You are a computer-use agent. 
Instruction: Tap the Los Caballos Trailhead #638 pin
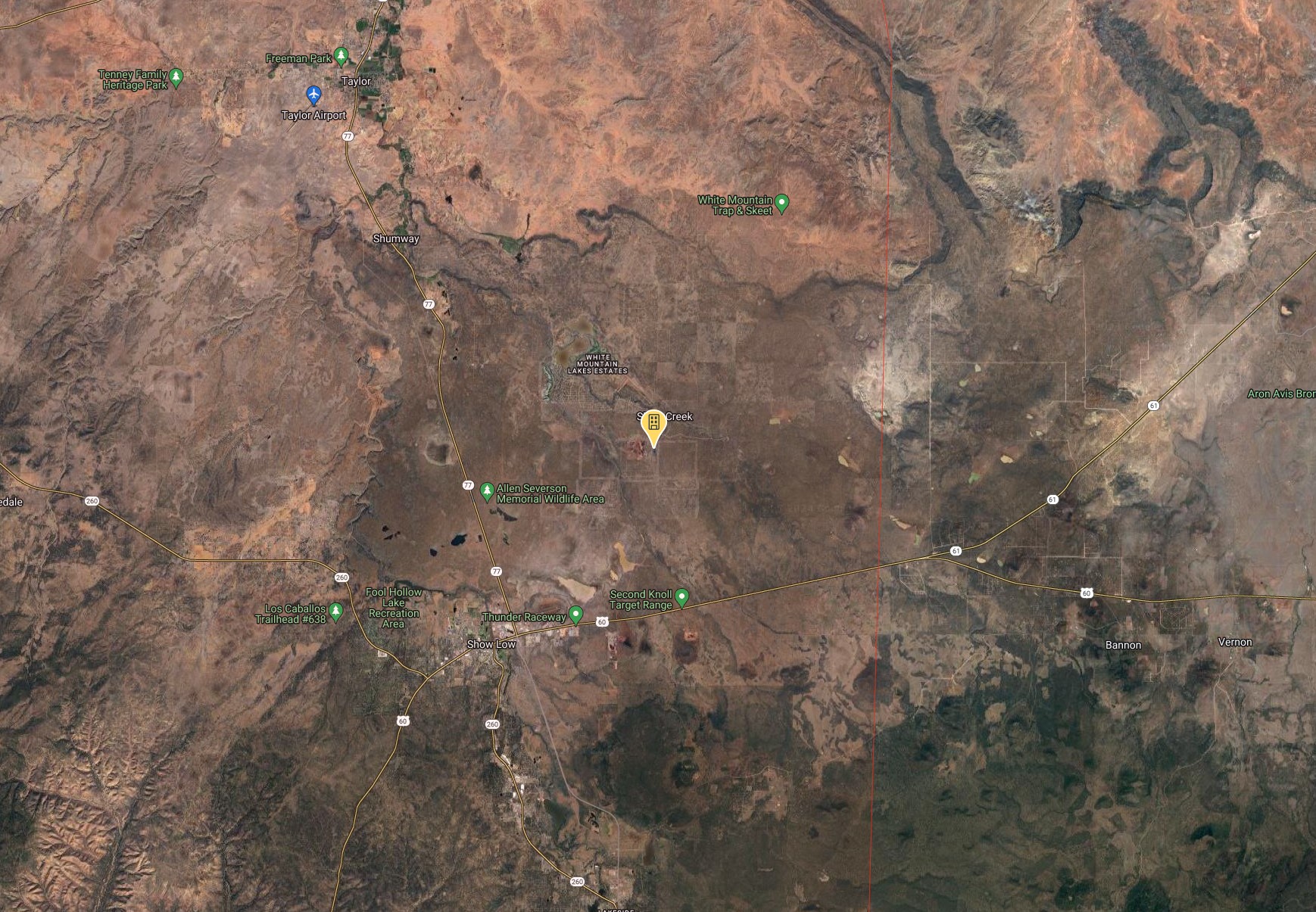(335, 611)
